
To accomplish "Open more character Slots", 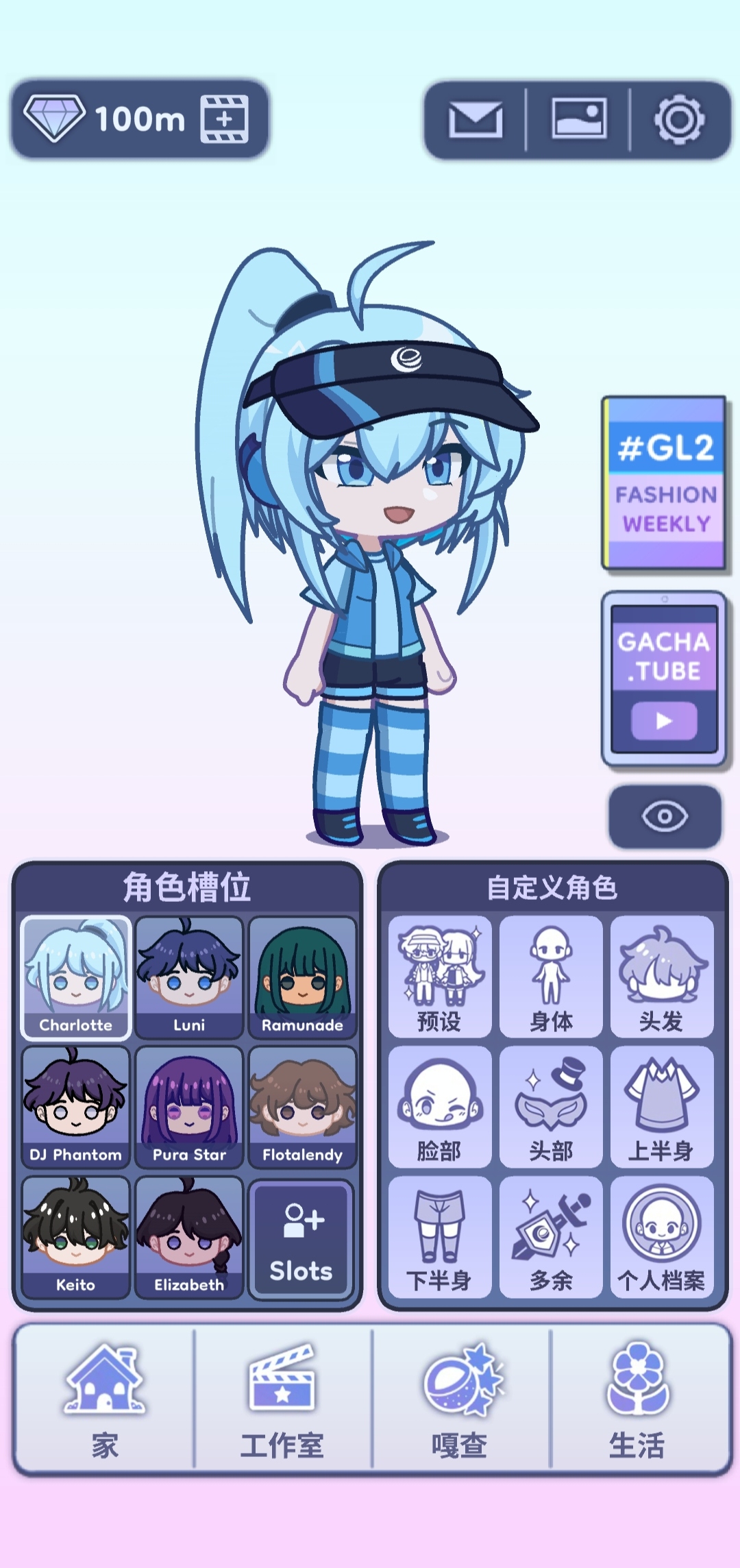I will [x=301, y=1239].
